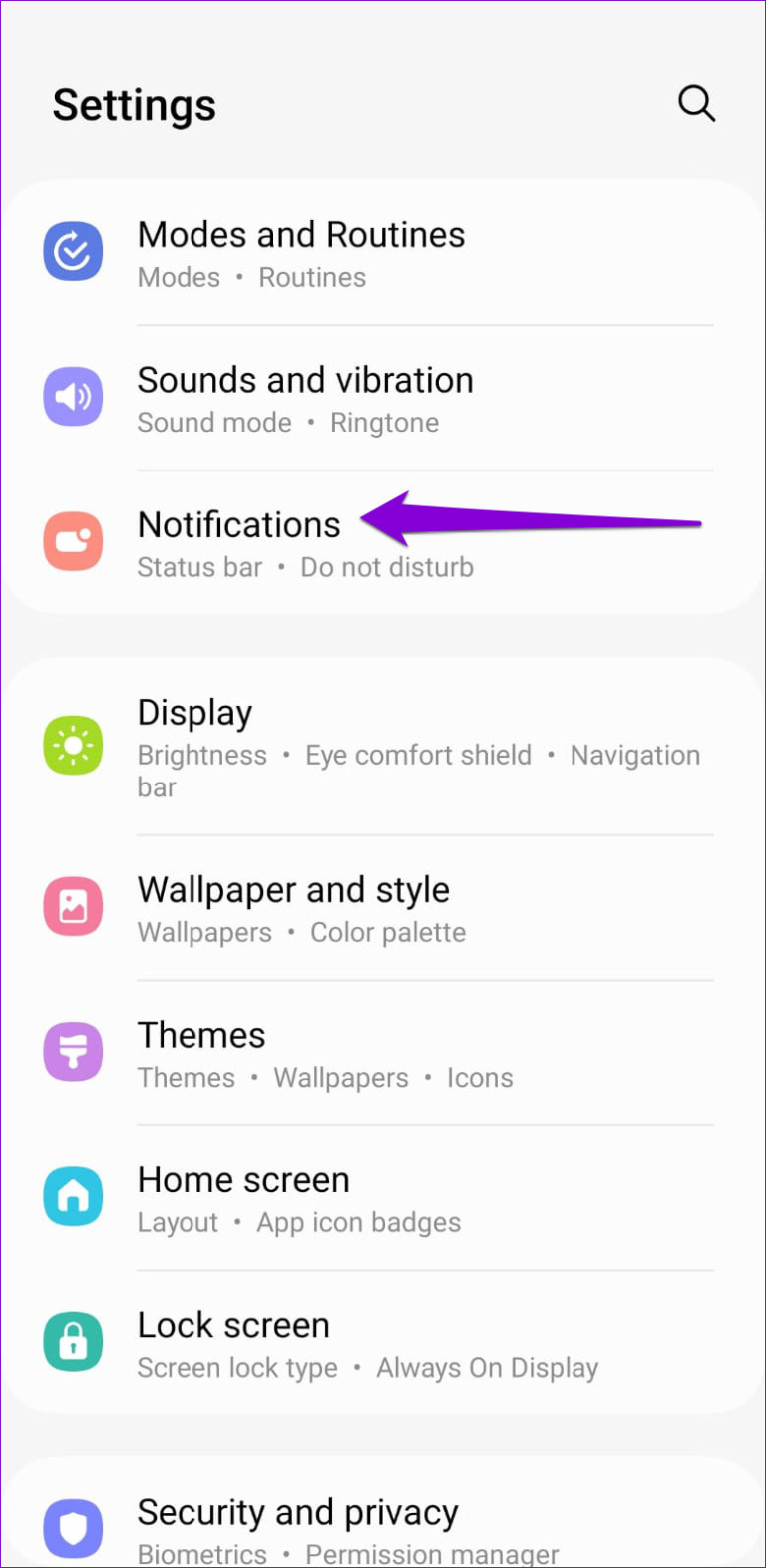
Task: Open Lock screen settings
Action: tap(232, 1325)
